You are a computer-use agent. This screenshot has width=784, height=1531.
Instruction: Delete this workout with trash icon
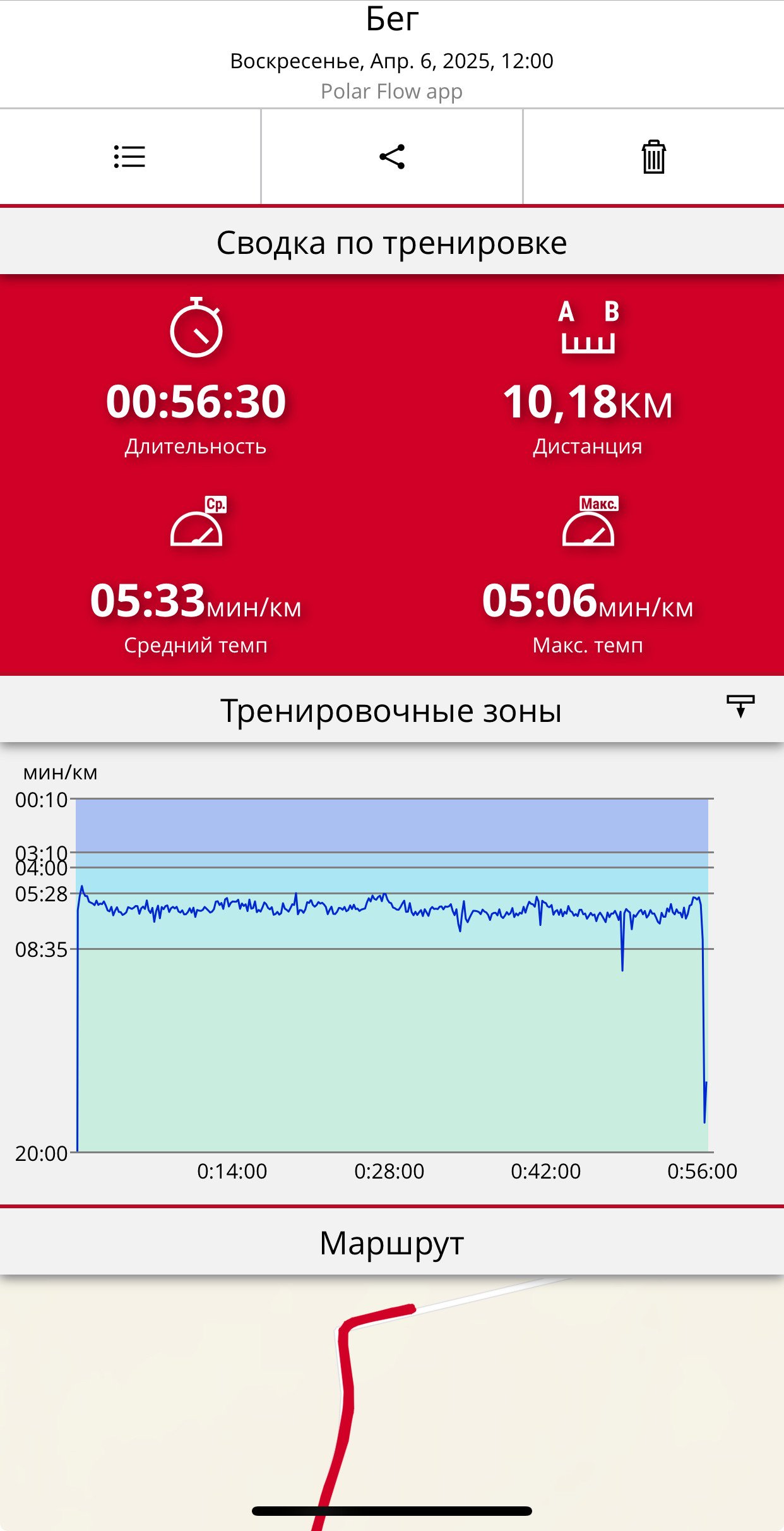[653, 157]
